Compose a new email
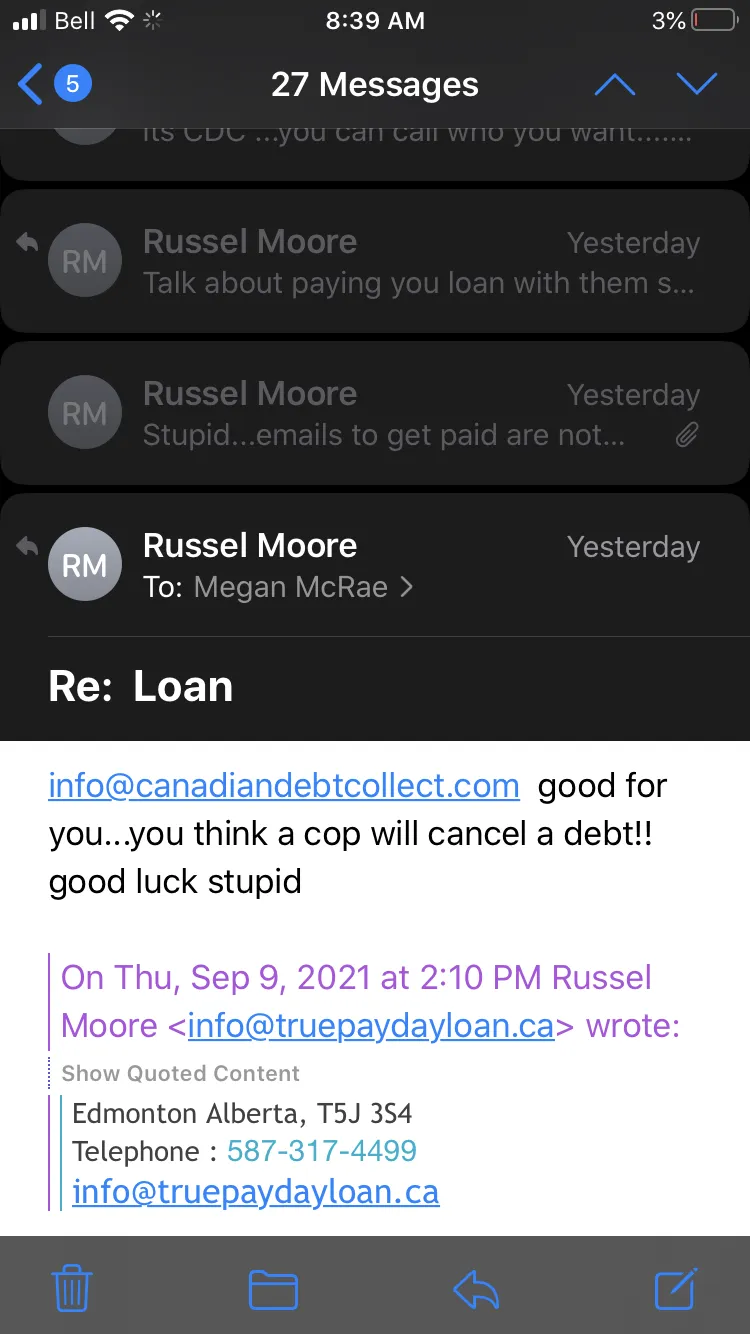The image size is (750, 1334). coord(677,1288)
